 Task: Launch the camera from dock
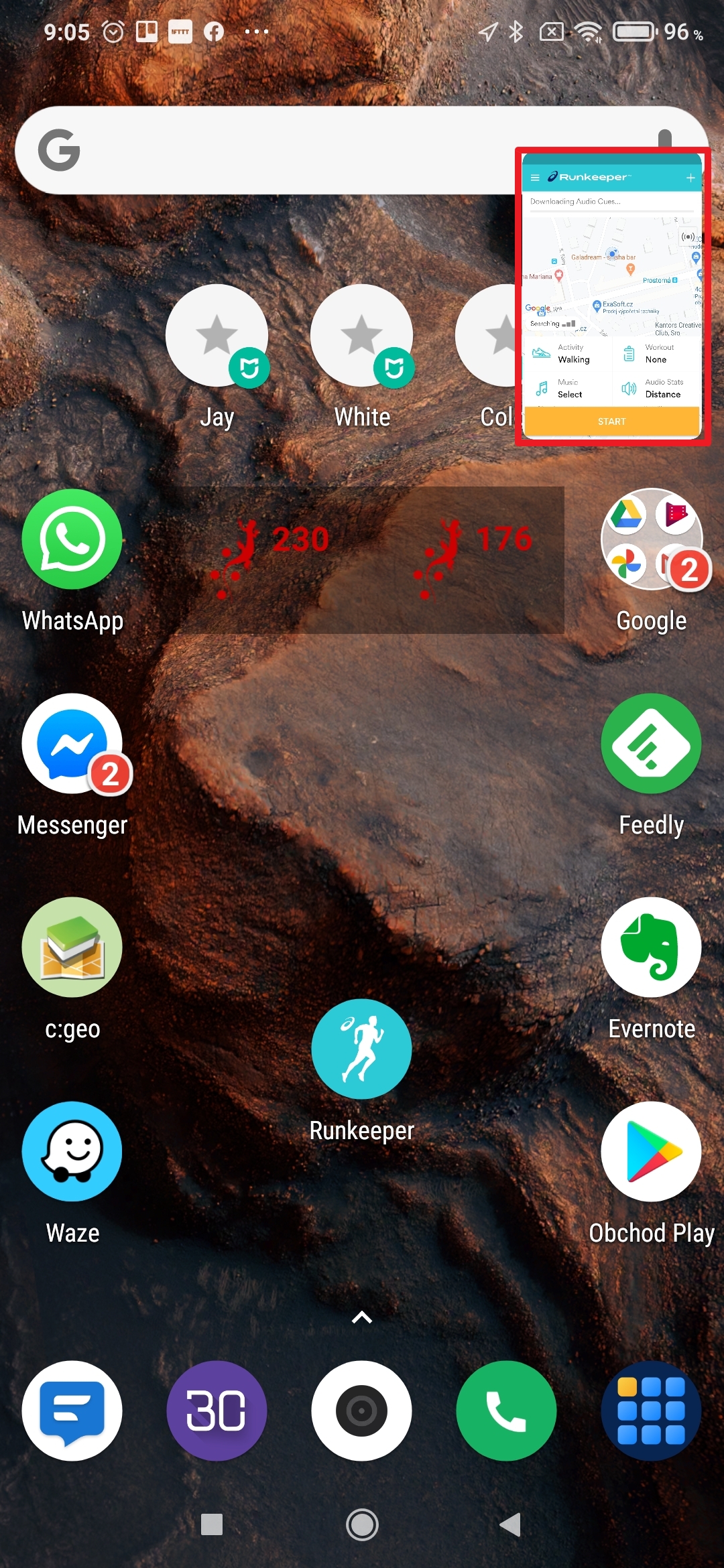(362, 1411)
